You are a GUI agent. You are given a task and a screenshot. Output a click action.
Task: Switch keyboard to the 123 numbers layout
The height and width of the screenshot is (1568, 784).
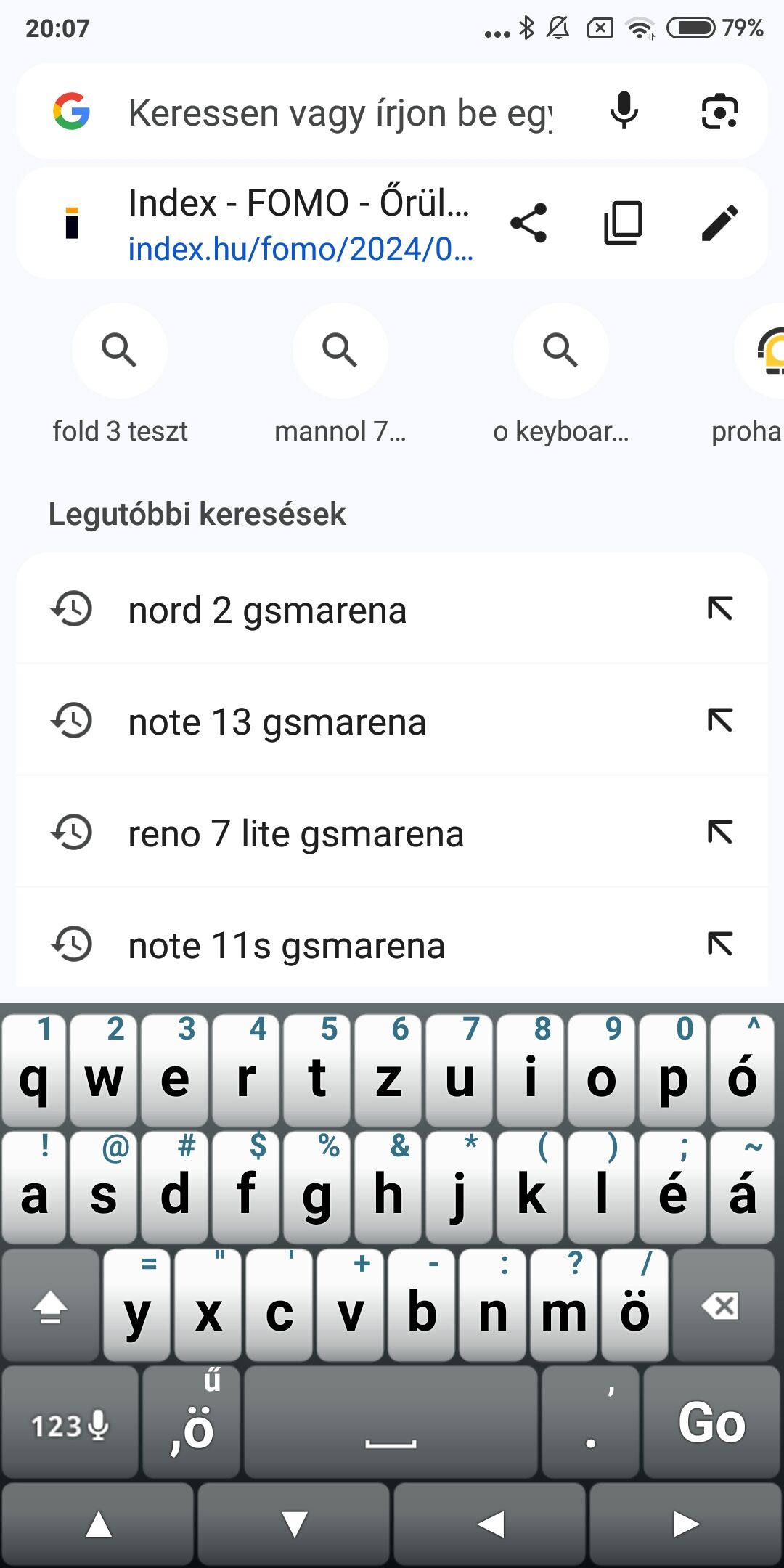[70, 1423]
